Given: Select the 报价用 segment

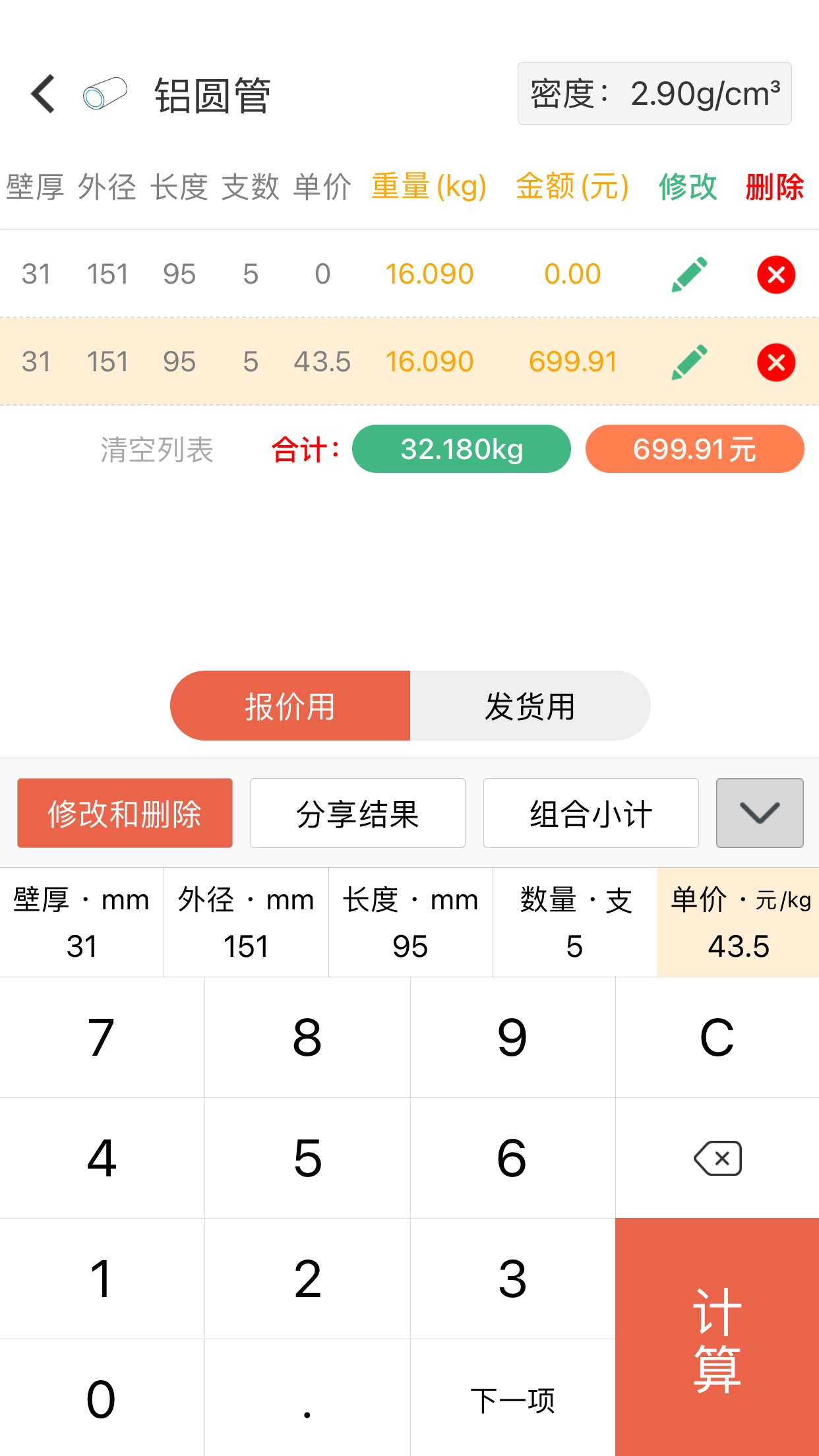Looking at the screenshot, I should (290, 706).
